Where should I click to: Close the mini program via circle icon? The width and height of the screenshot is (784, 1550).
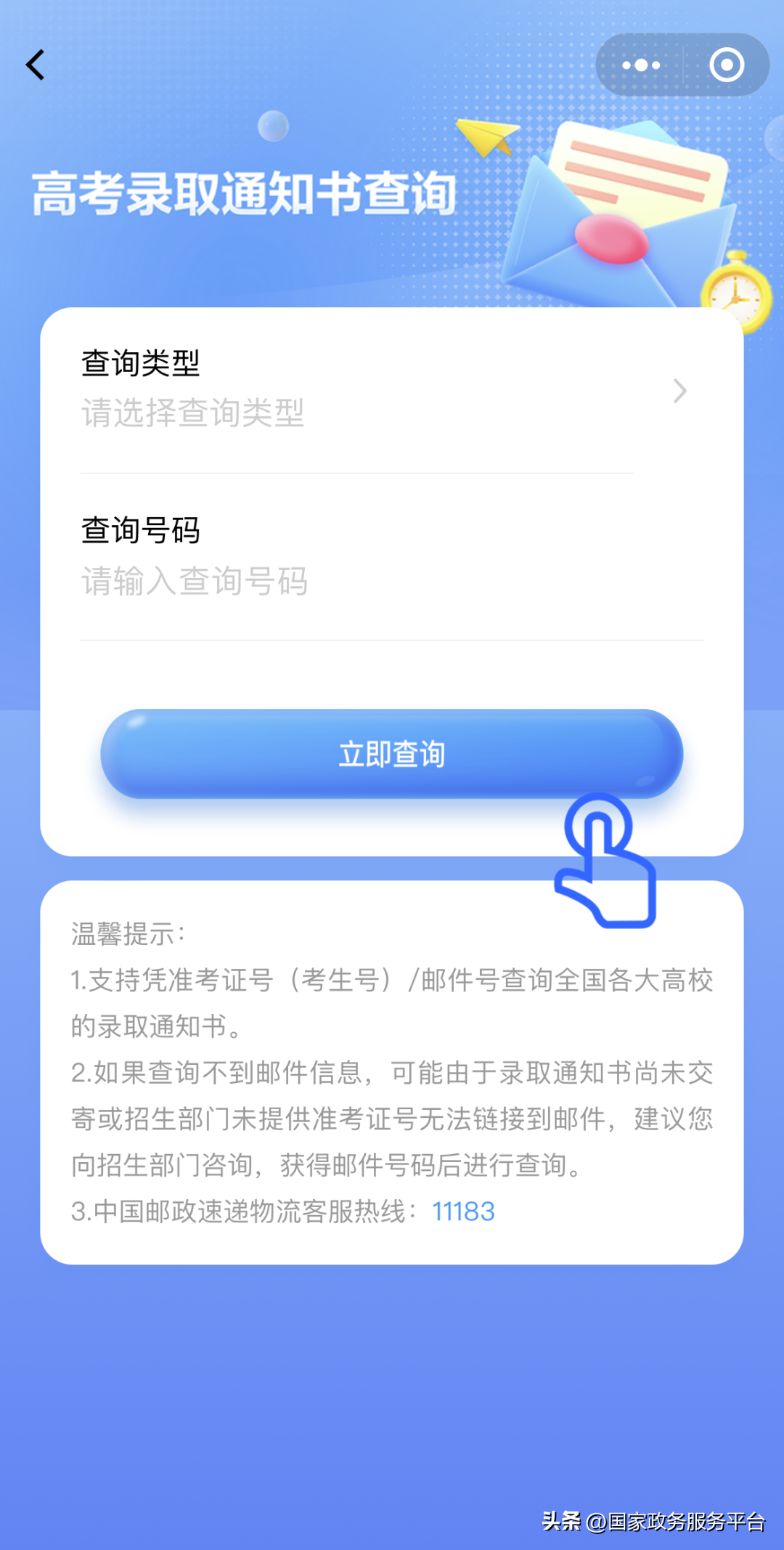coord(727,65)
